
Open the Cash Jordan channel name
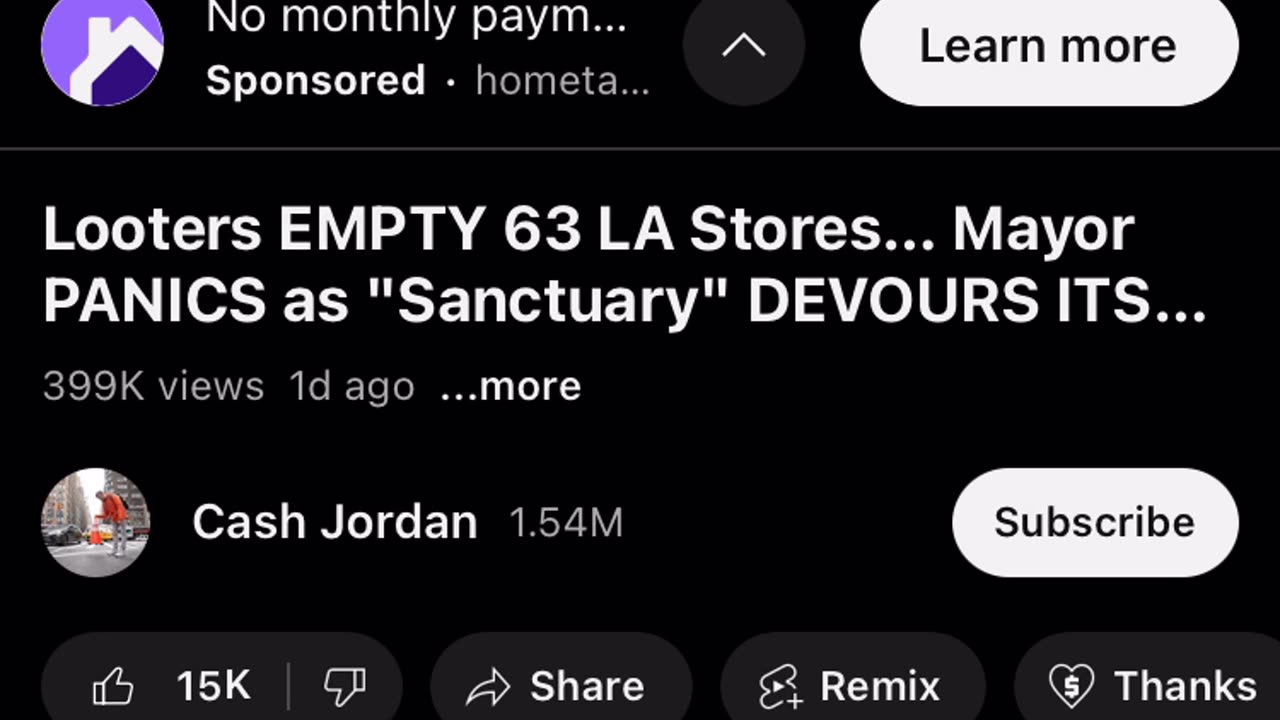click(334, 522)
